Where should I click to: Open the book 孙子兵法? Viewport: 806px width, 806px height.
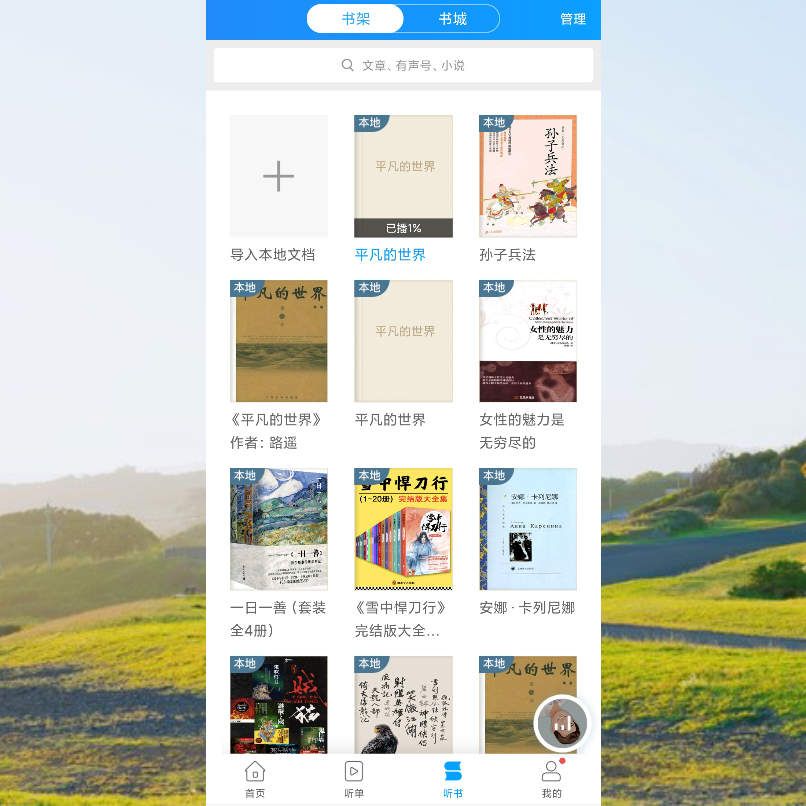[528, 176]
